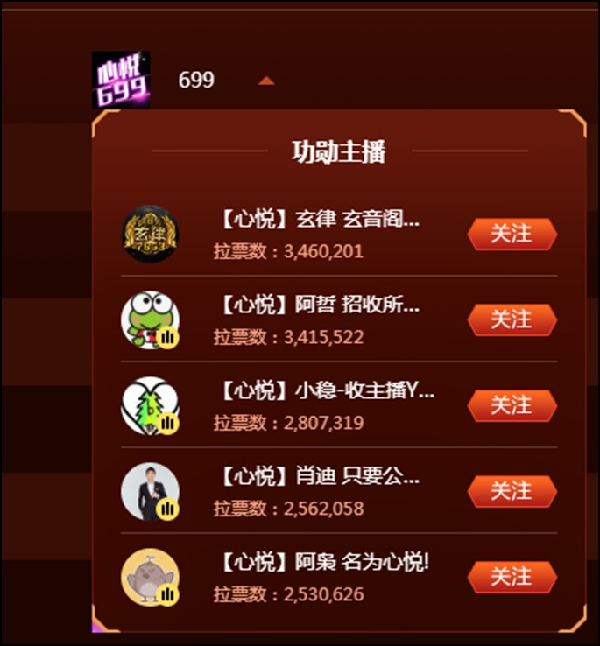
Task: Follow 【心悦】小稳-收主播Y anchor
Action: 511,406
